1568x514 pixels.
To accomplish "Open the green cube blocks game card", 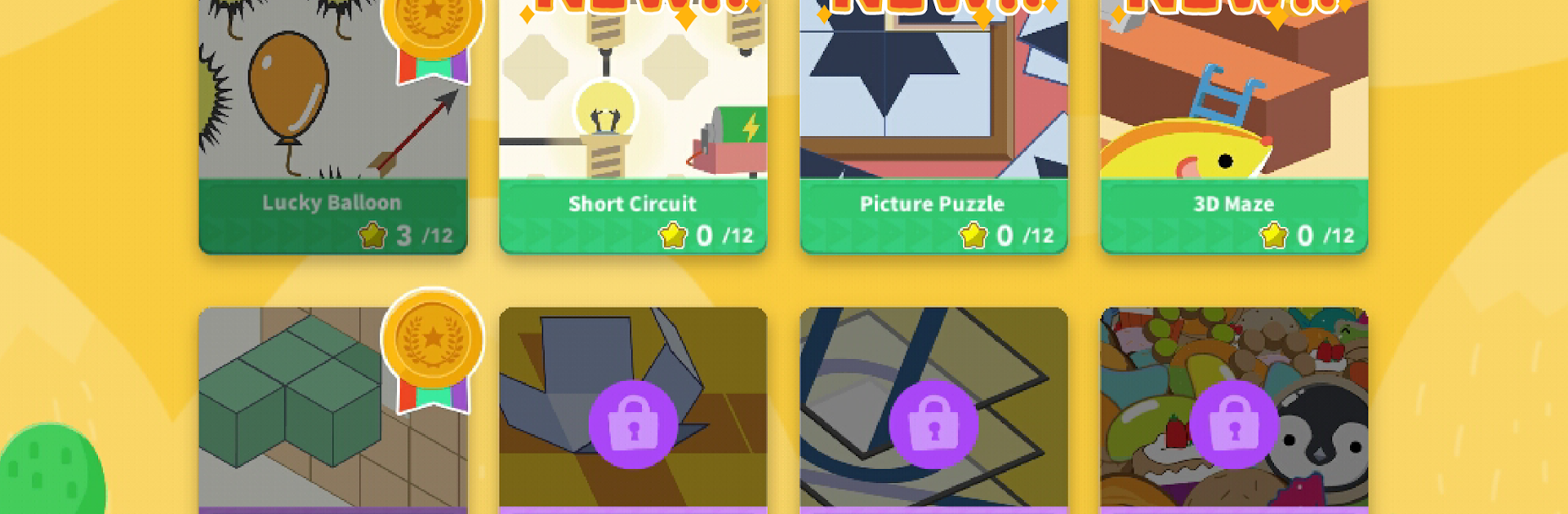I will (332, 408).
